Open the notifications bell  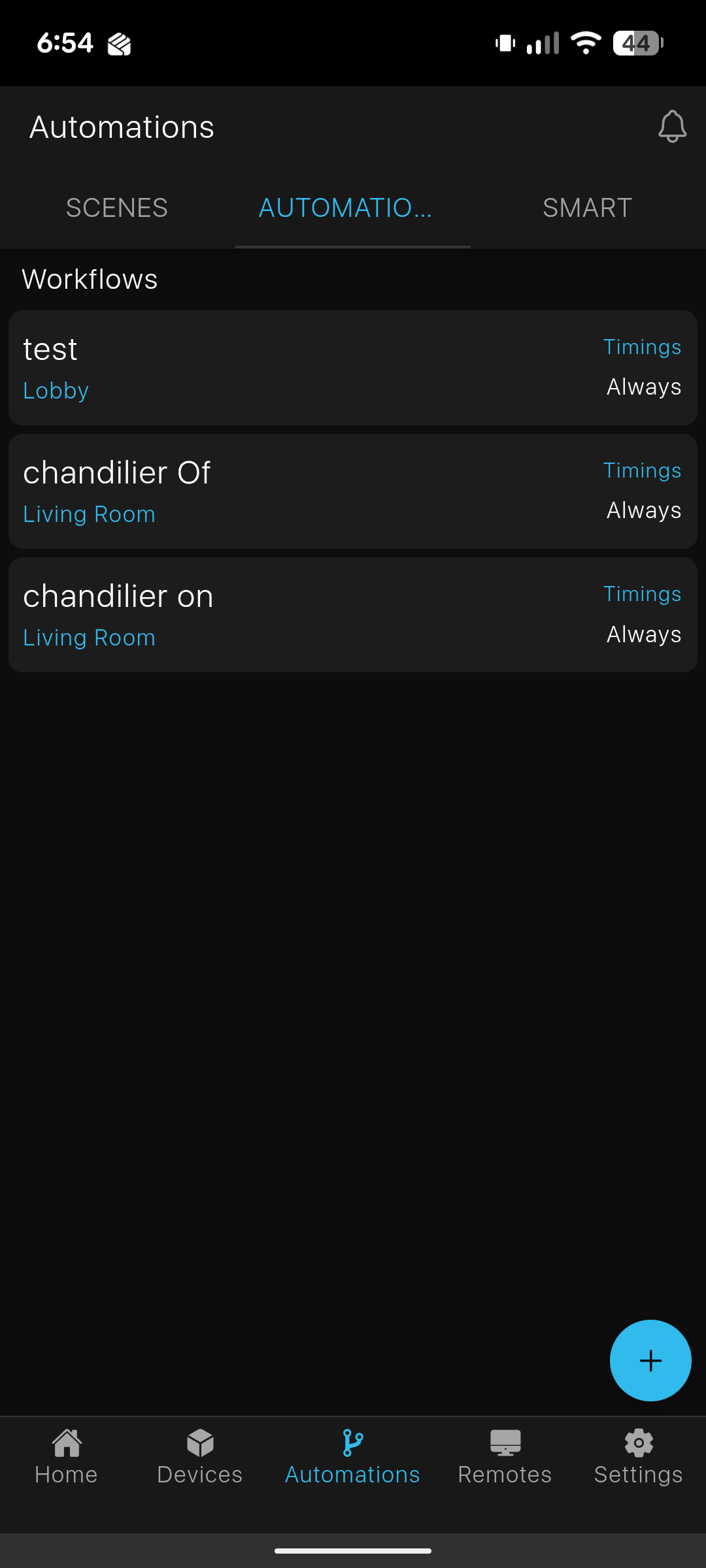click(x=671, y=126)
